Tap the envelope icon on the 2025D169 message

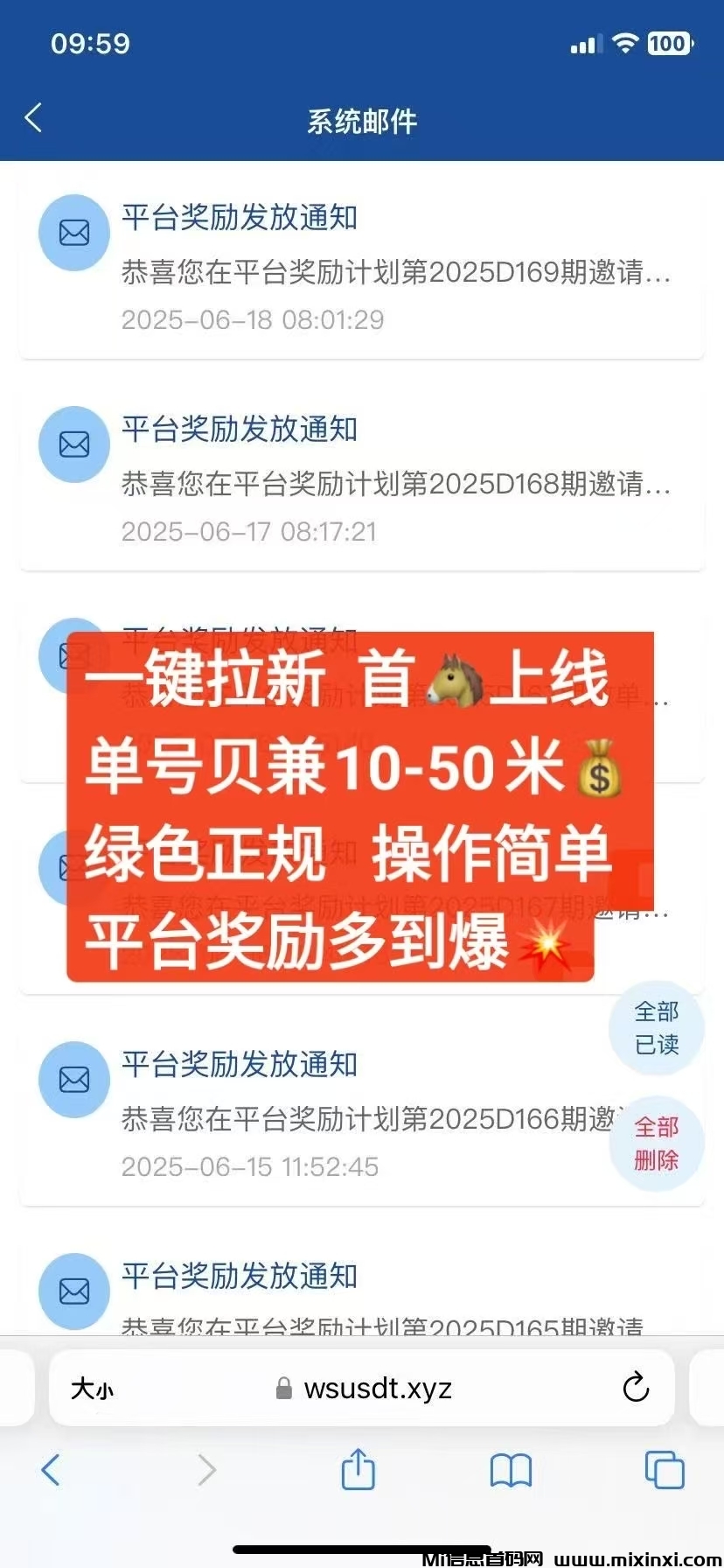point(73,231)
